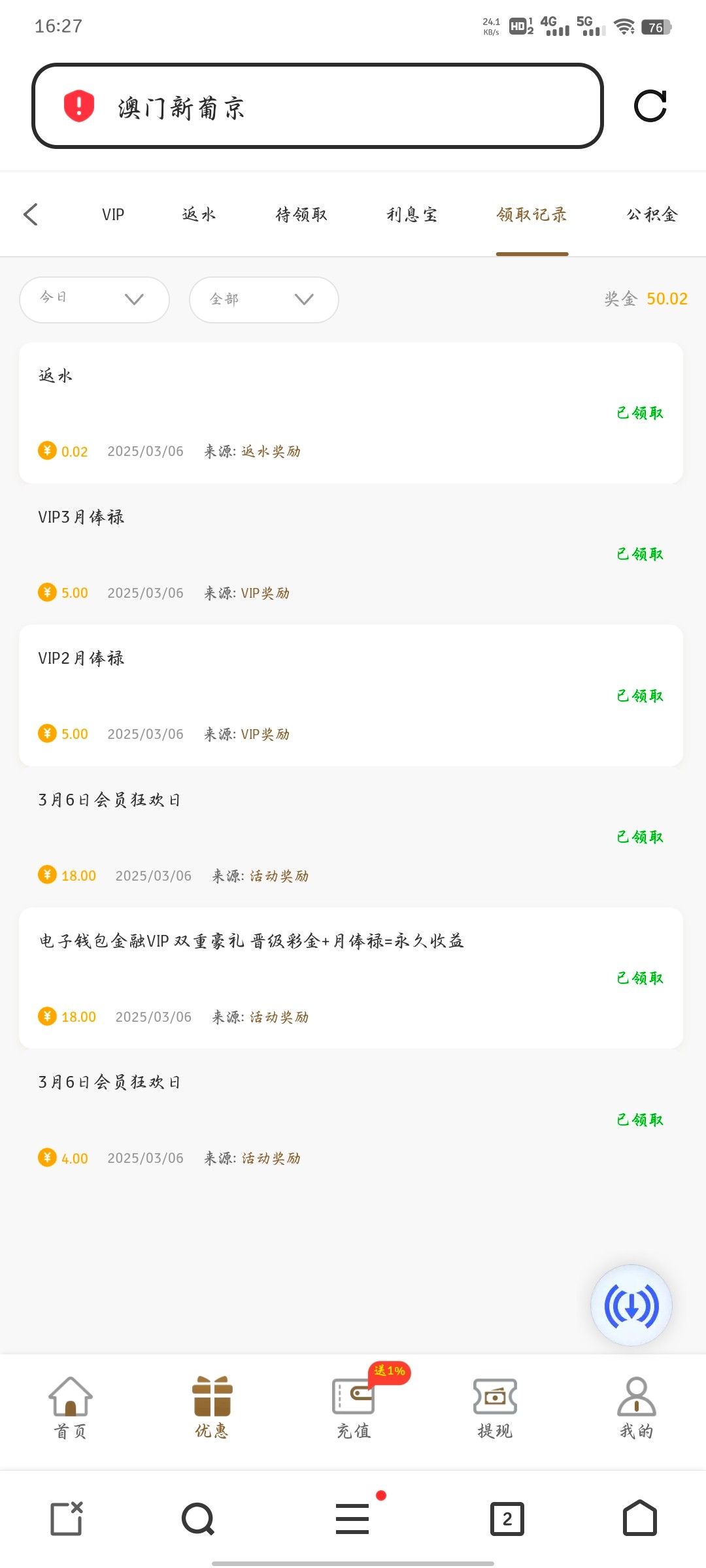The width and height of the screenshot is (706, 1568).
Task: Switch to the 我的 profile tab
Action: click(x=636, y=1407)
